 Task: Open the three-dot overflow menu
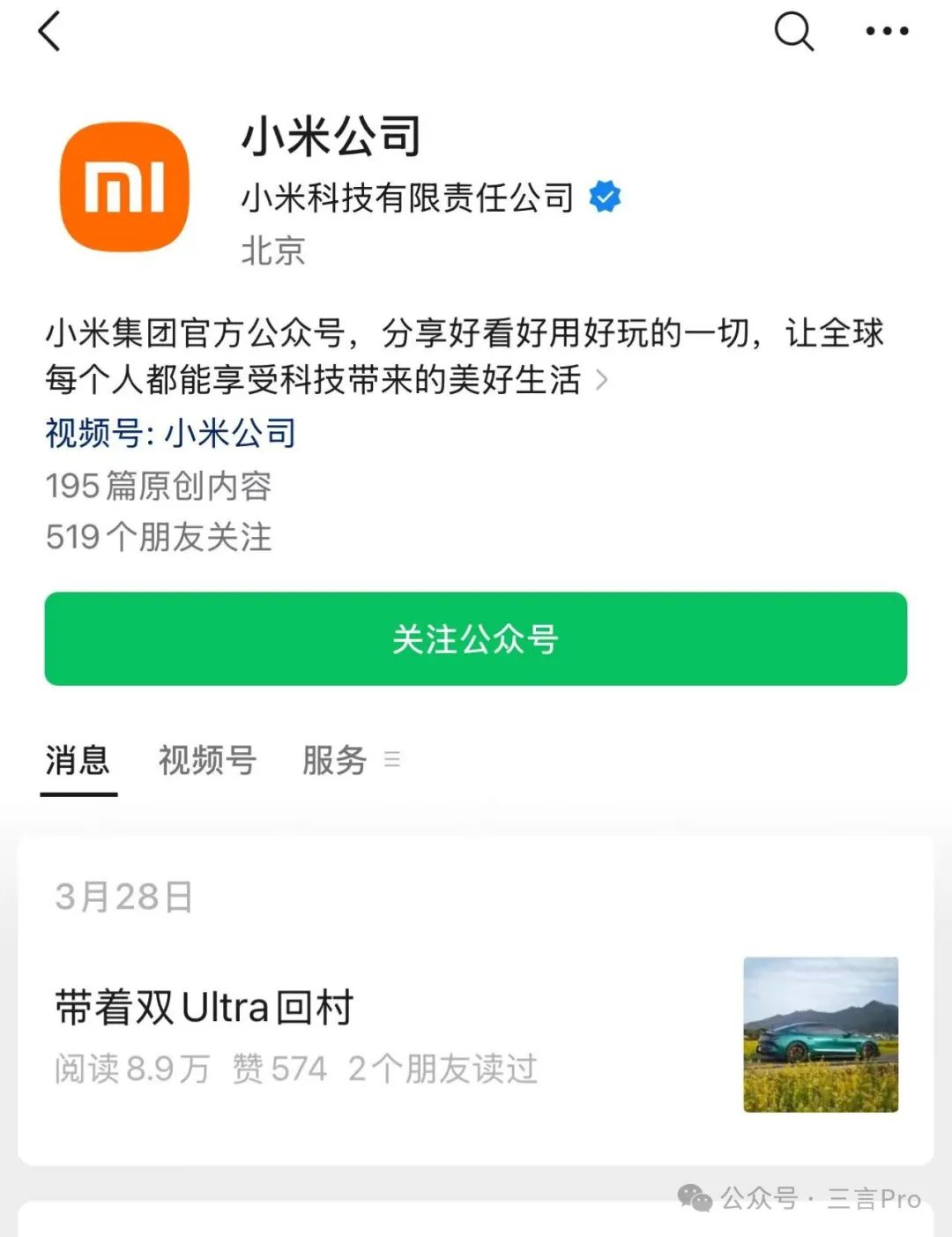tap(886, 32)
